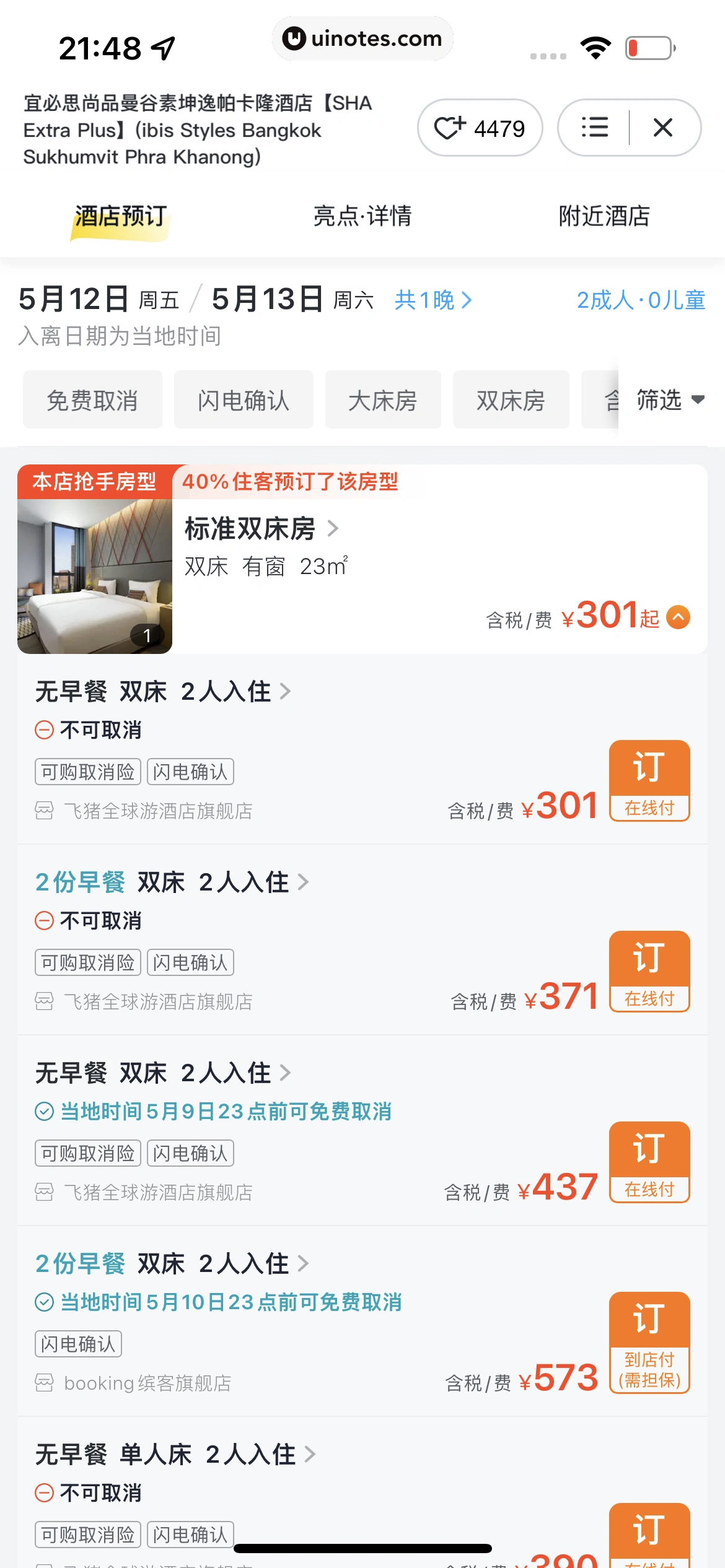View the 标准双床房 room photo

[95, 576]
